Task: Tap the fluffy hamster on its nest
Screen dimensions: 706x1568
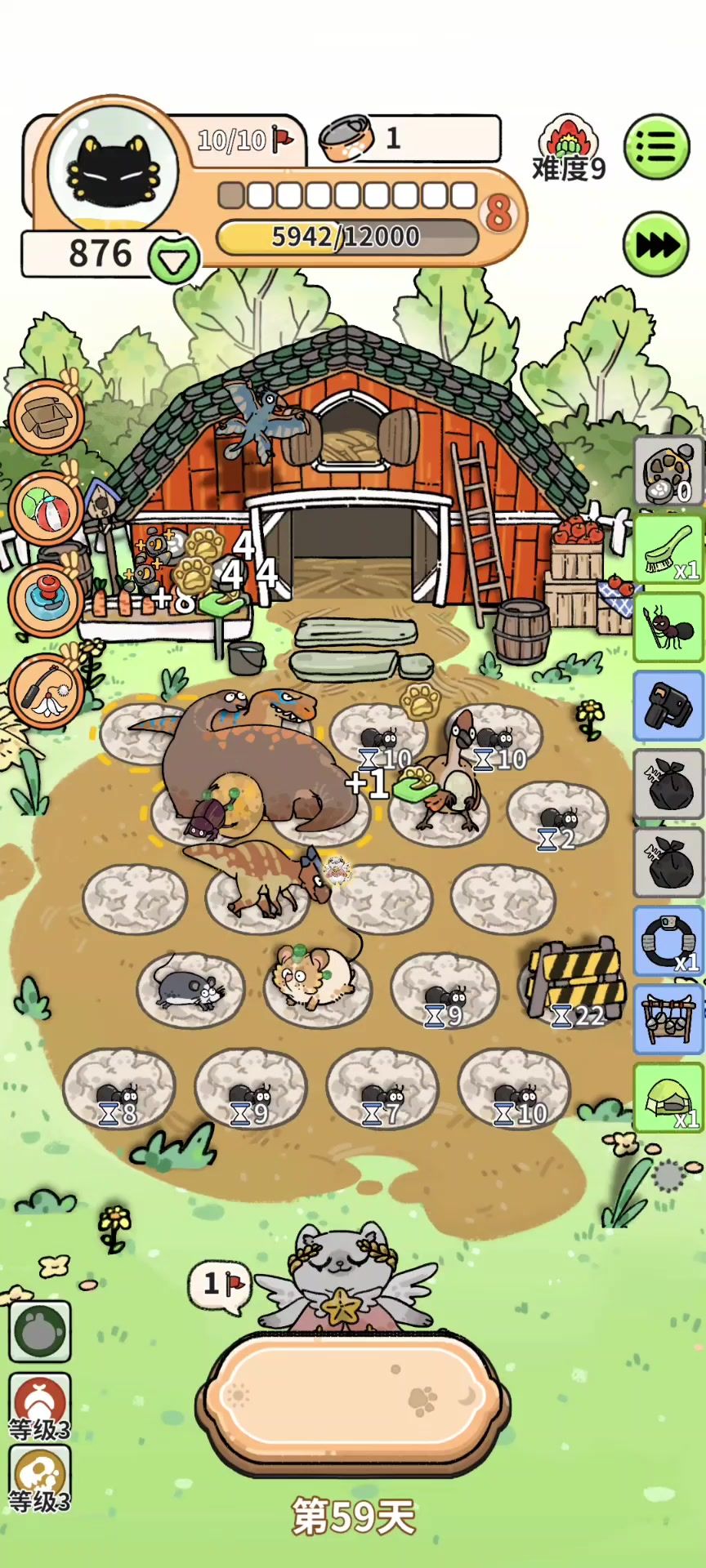Action: point(315,978)
